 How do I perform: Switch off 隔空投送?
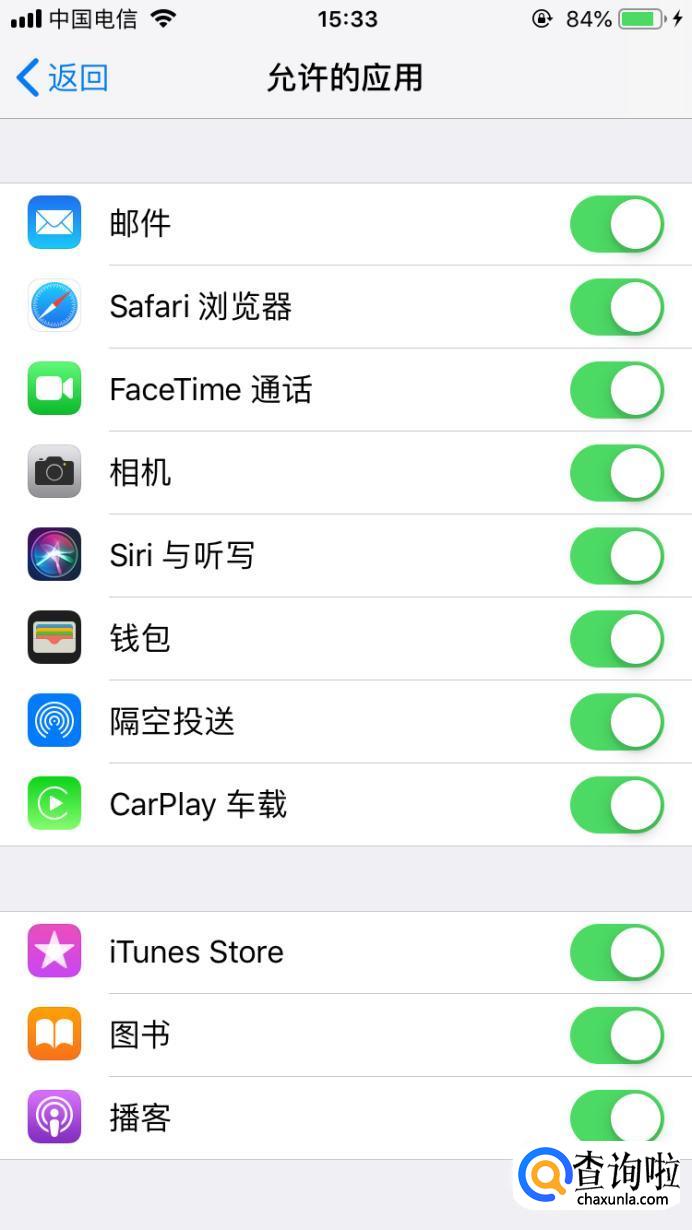pyautogui.click(x=616, y=722)
